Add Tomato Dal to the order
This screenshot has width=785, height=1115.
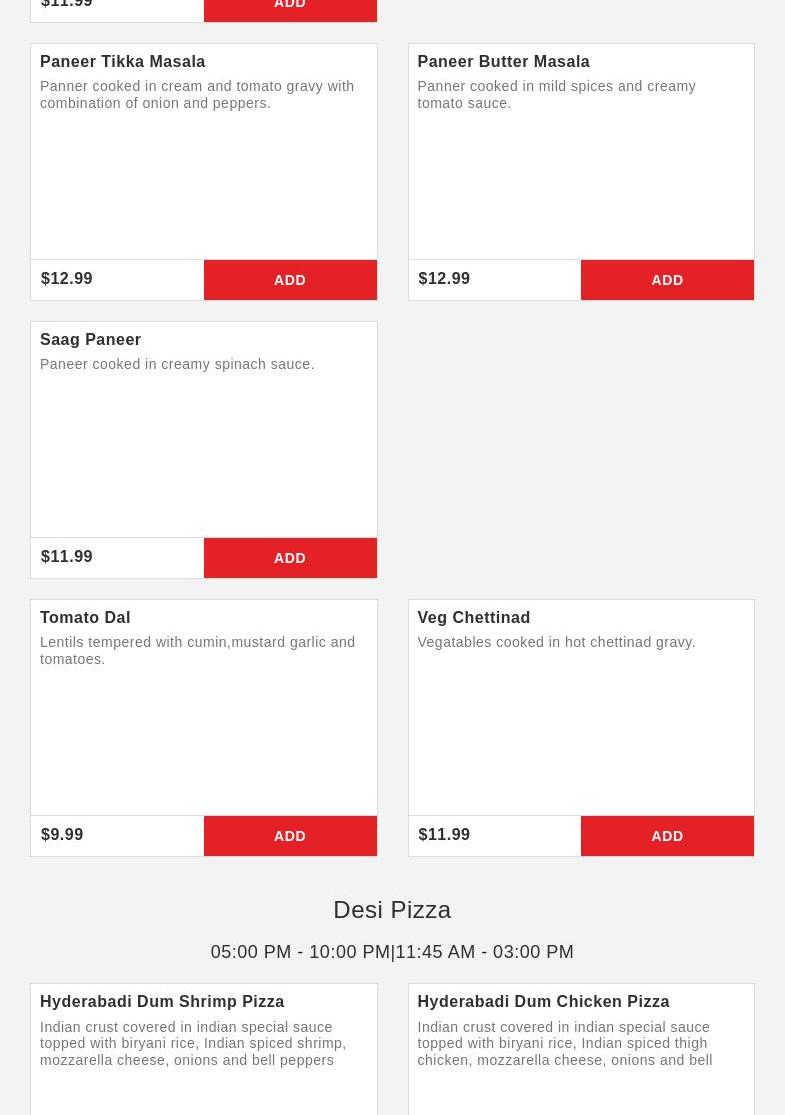coord(290,836)
